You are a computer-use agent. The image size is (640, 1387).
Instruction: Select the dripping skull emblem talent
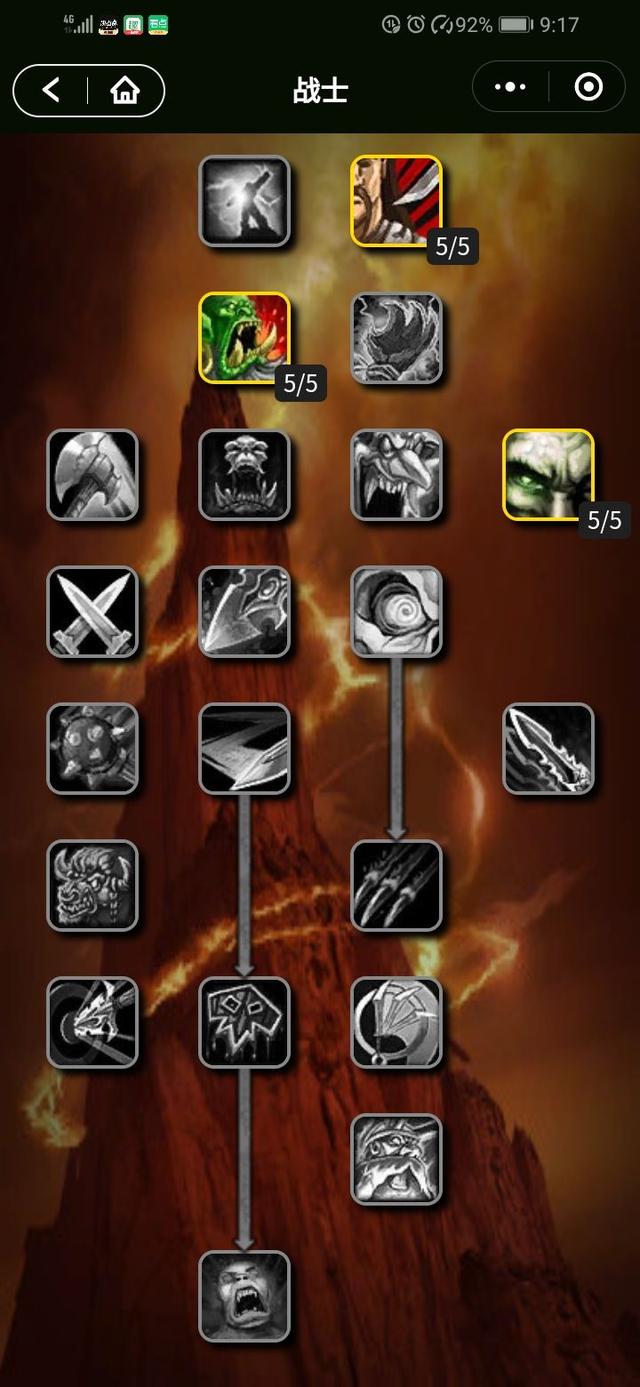click(244, 1023)
